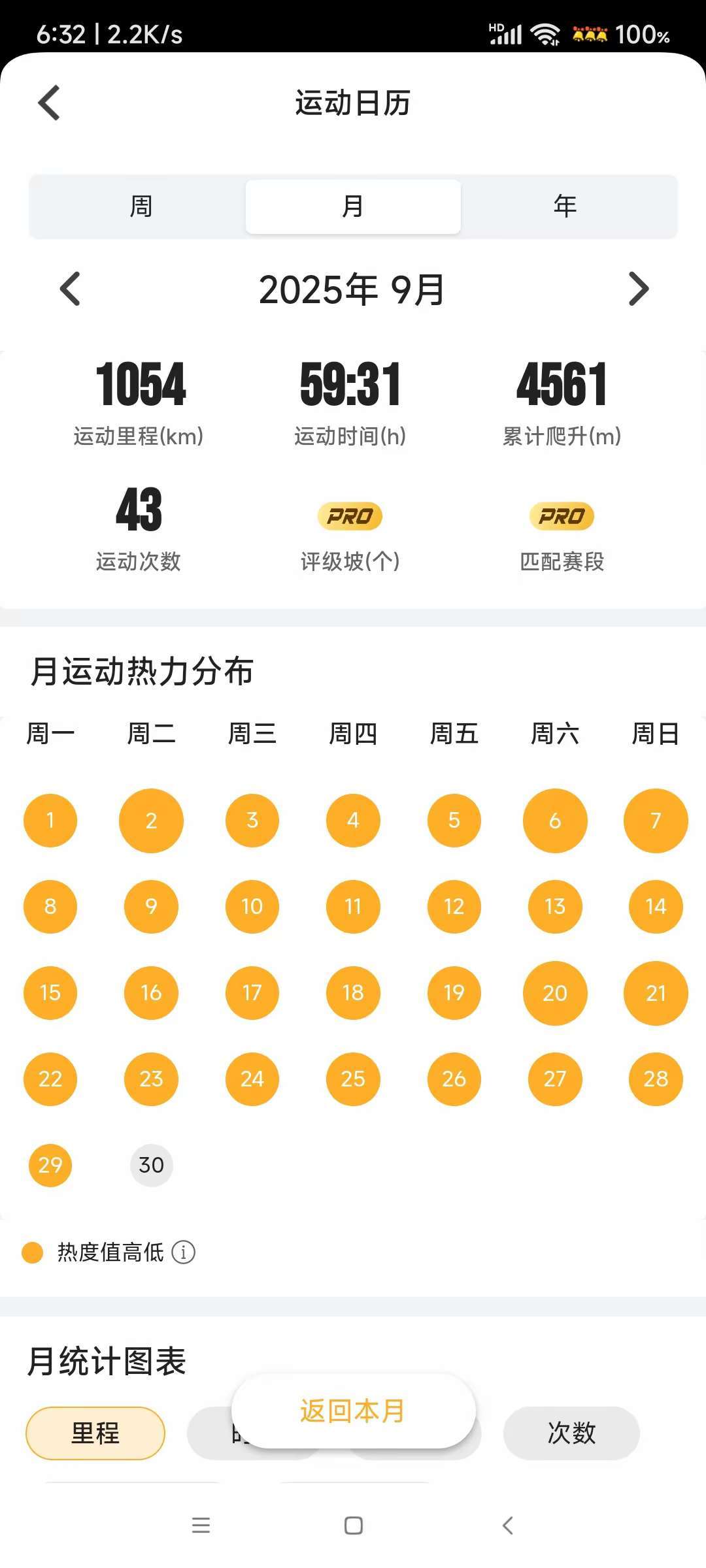Tap day 13 on the calendar

[555, 907]
